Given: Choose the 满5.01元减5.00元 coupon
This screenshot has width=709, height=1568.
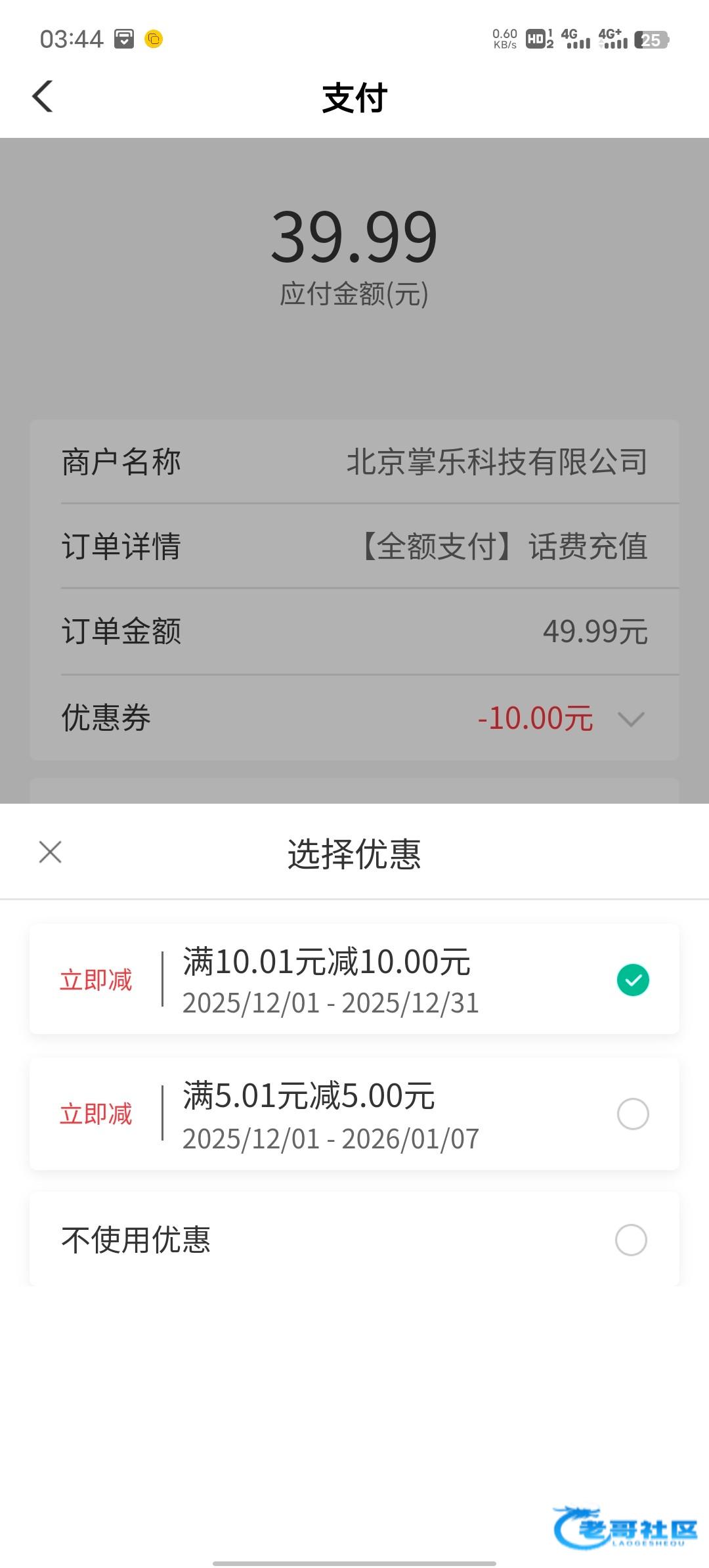Looking at the screenshot, I should coord(632,1114).
